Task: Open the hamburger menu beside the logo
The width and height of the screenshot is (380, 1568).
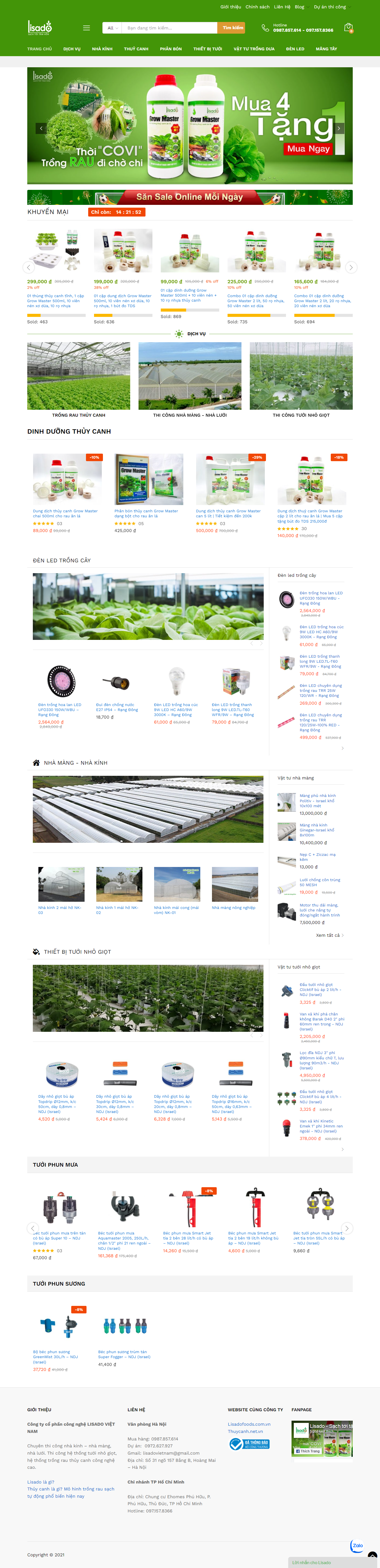Action: click(x=87, y=28)
